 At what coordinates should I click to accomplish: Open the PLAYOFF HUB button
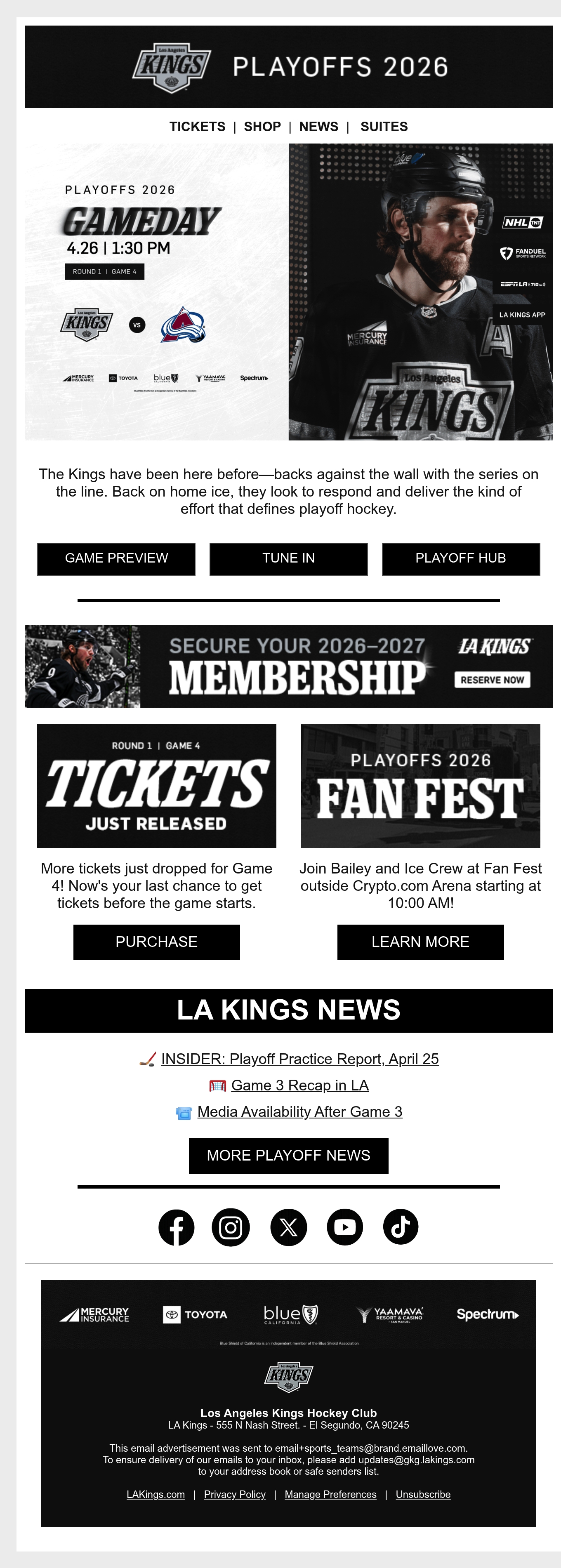460,558
